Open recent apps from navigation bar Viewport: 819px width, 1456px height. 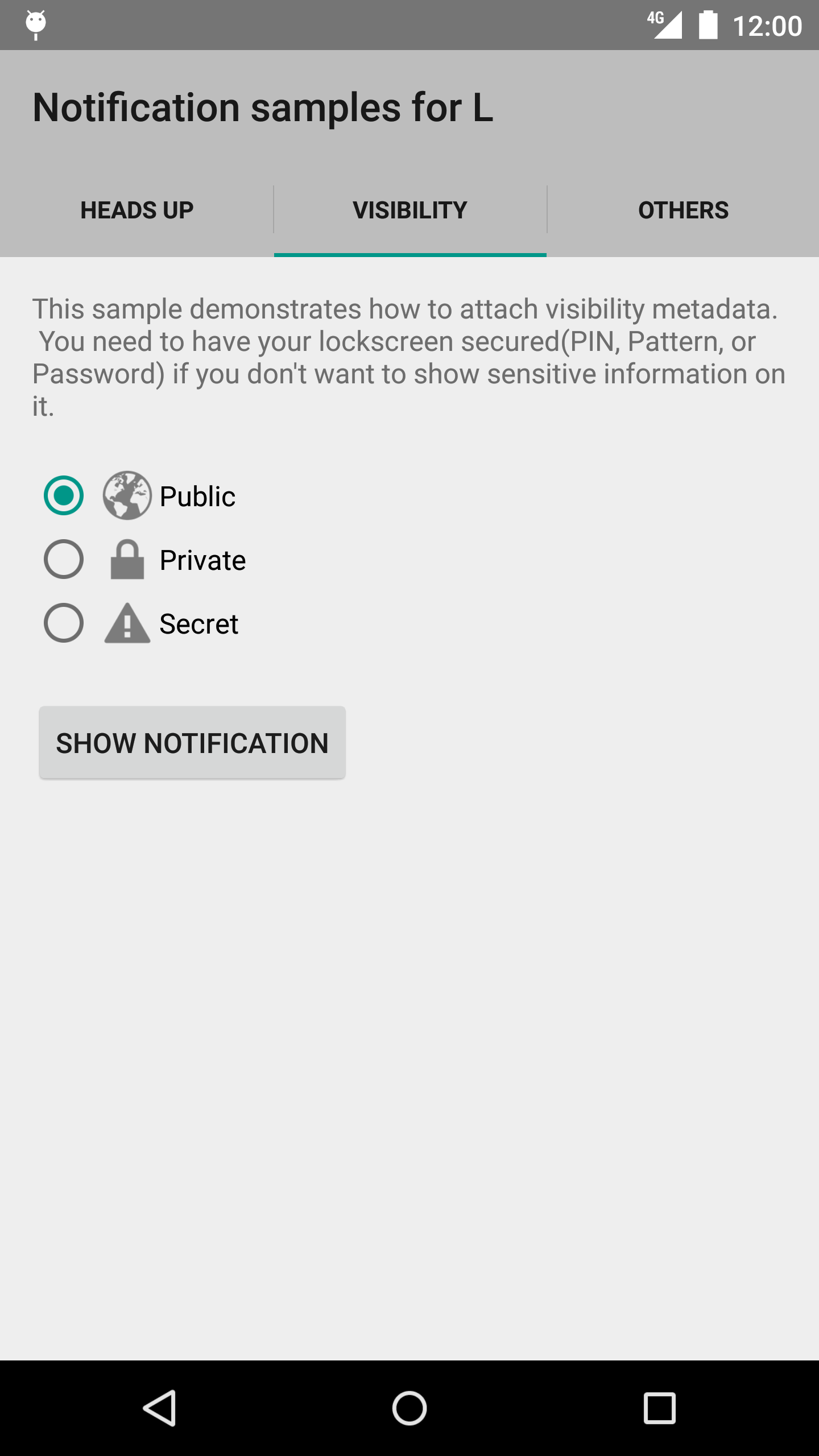659,1408
